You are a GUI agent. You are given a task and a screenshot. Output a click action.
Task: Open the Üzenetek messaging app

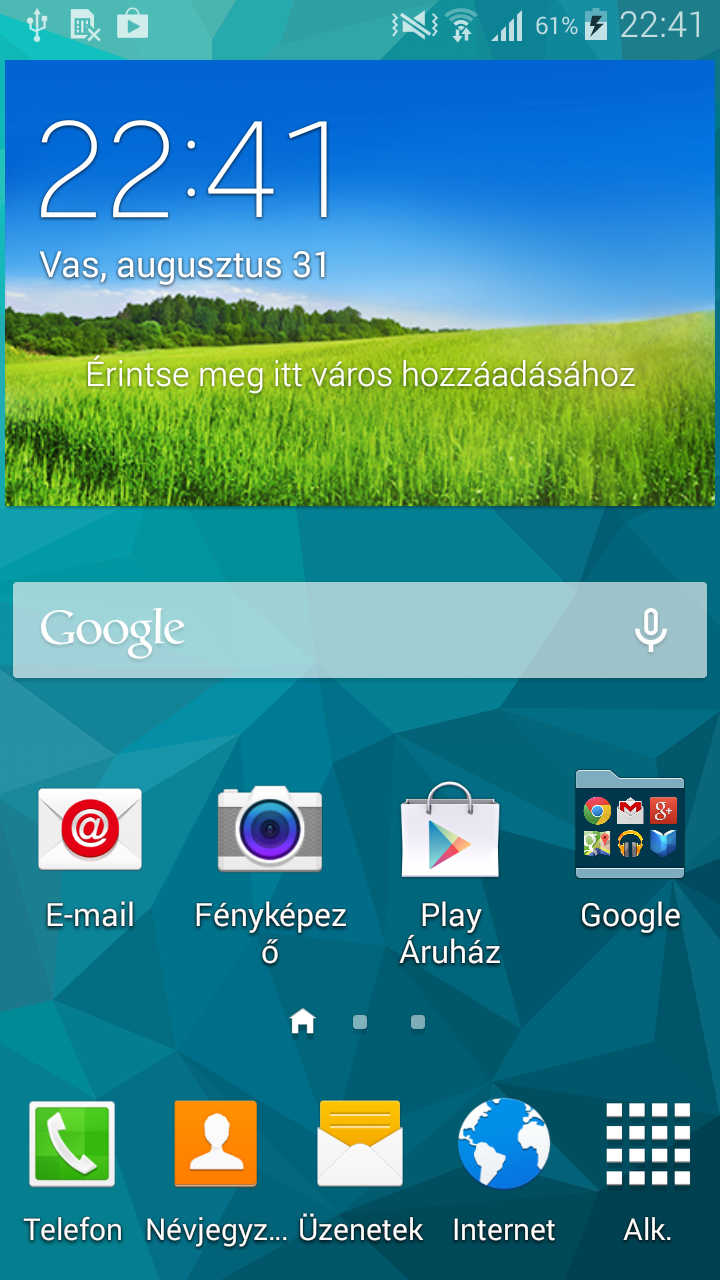tap(360, 1145)
